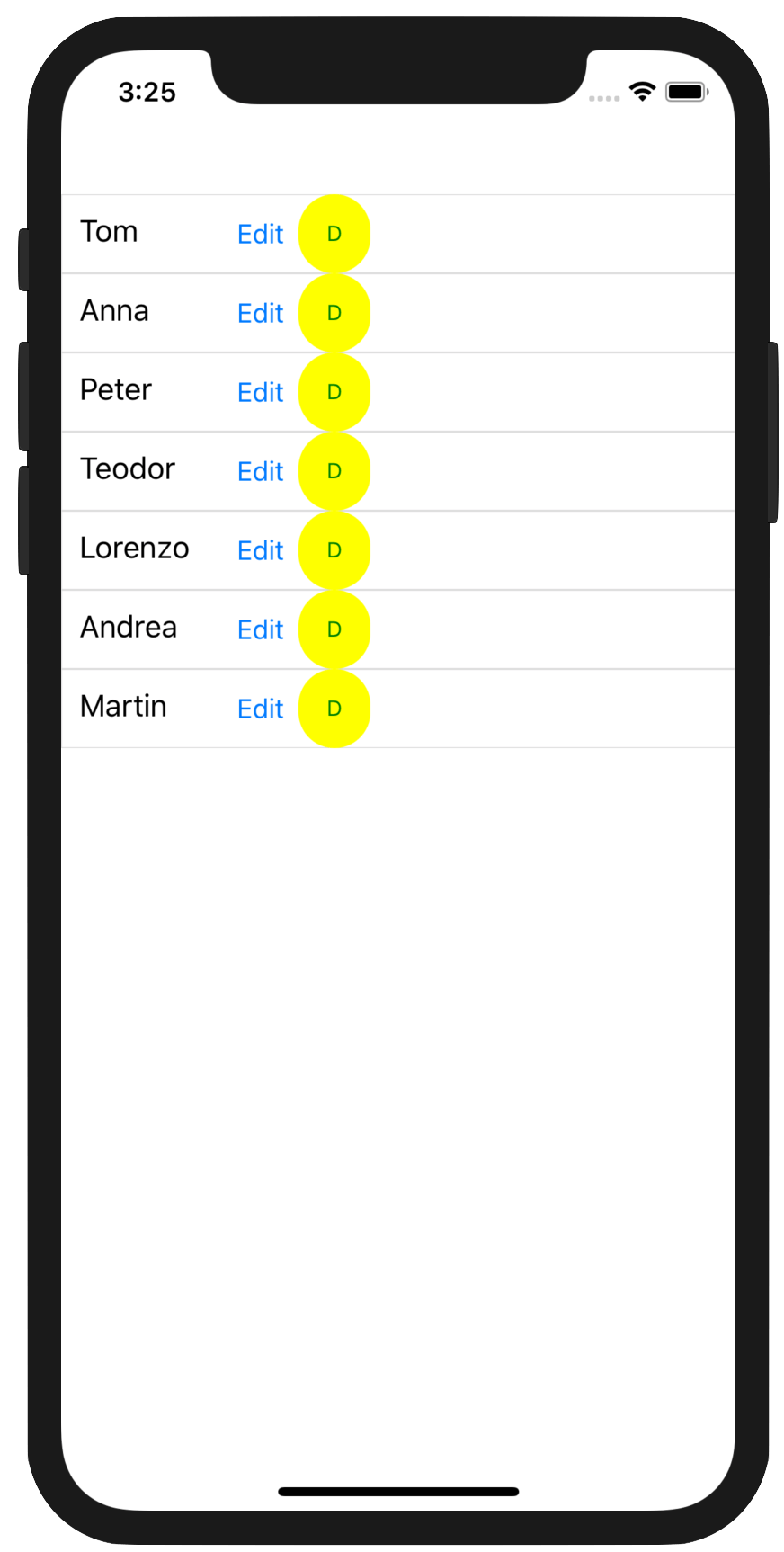Select Edit for Peter
Viewport: 784px width, 1552px height.
[x=261, y=392]
